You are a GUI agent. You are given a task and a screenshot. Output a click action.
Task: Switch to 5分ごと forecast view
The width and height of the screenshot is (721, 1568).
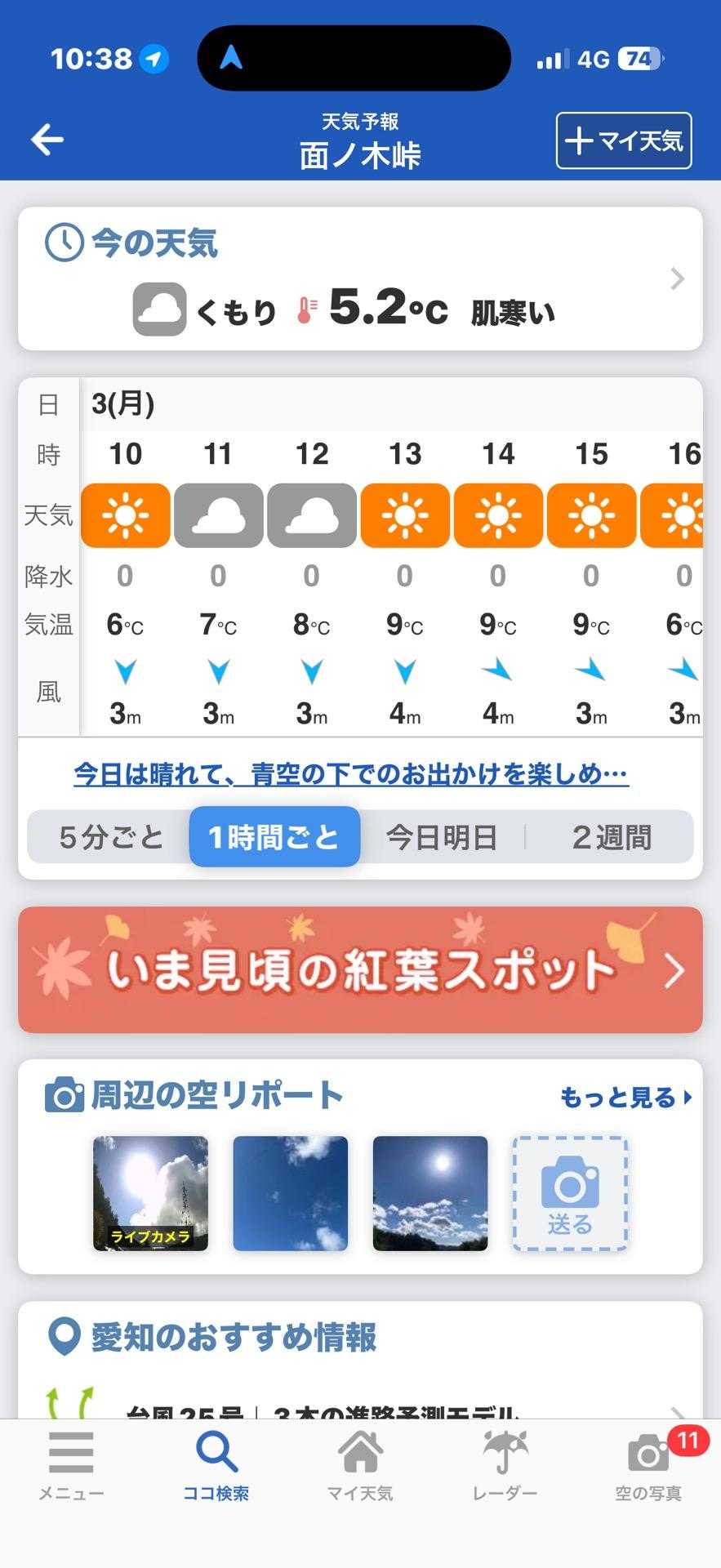point(111,837)
